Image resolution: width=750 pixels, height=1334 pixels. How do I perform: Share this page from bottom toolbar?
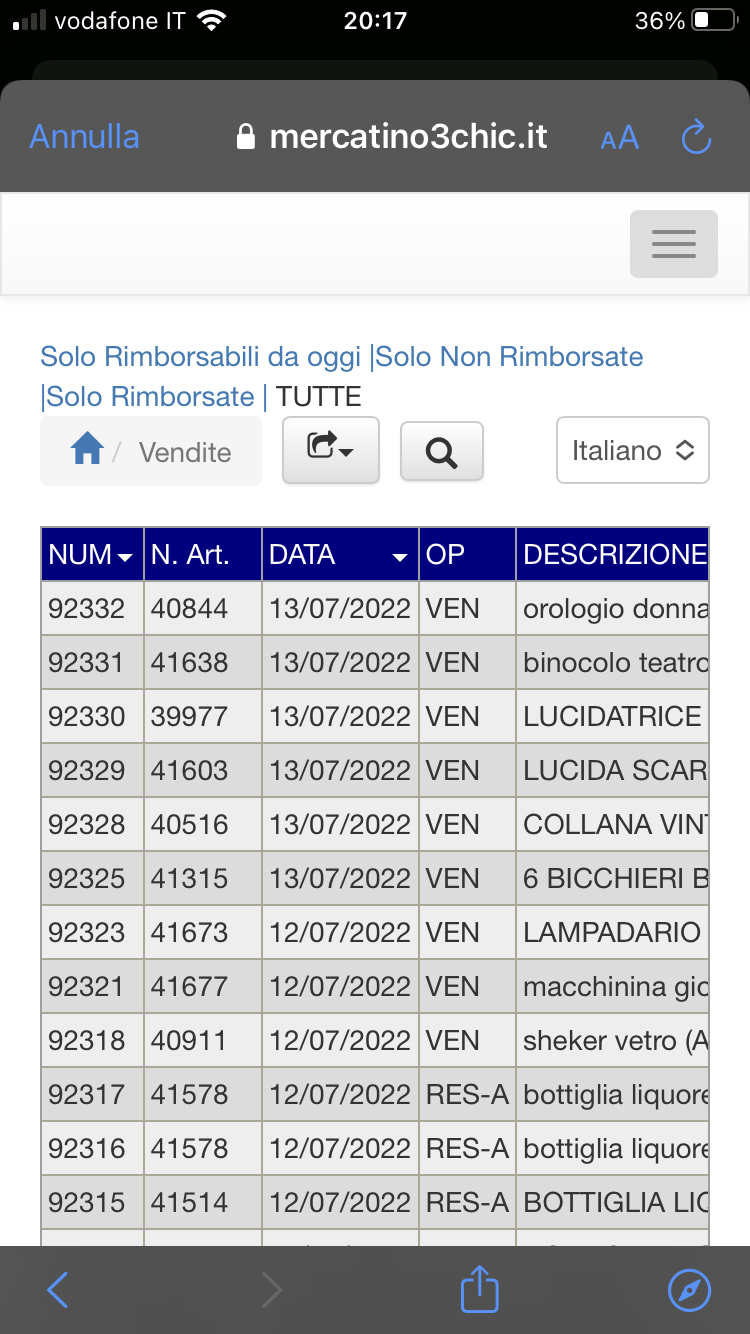coord(479,1288)
